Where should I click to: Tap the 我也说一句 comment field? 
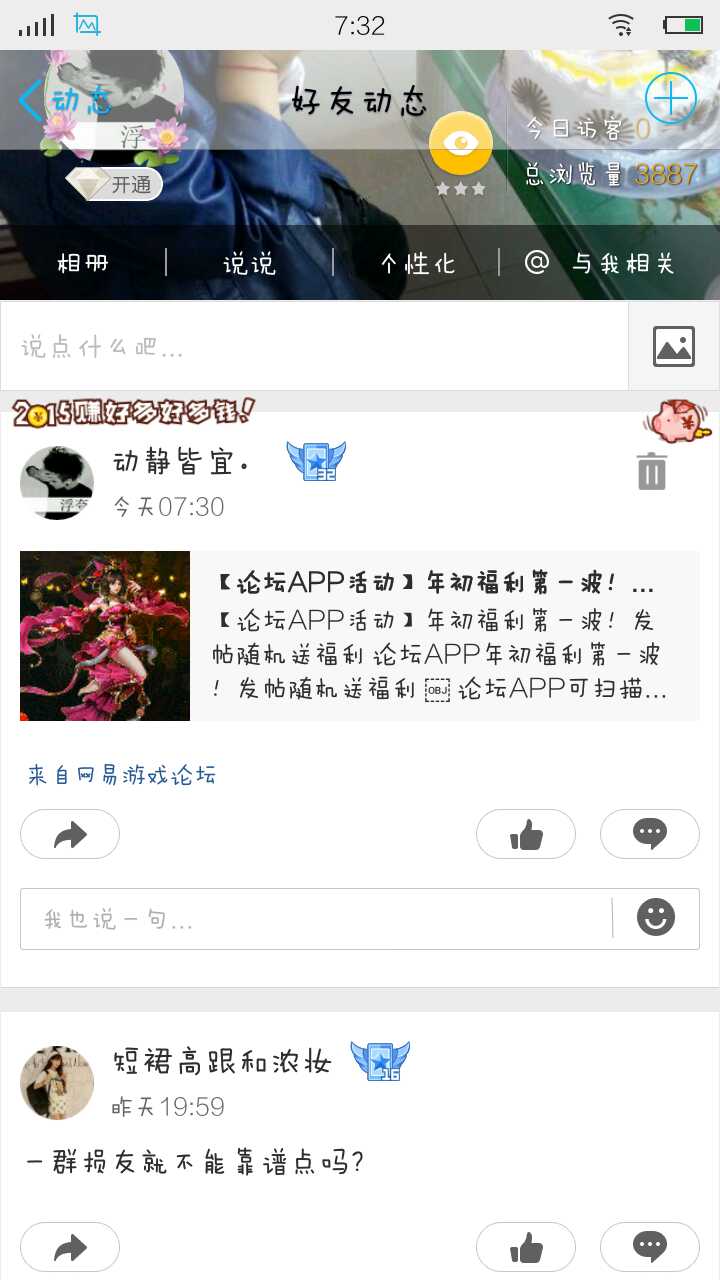[315, 919]
